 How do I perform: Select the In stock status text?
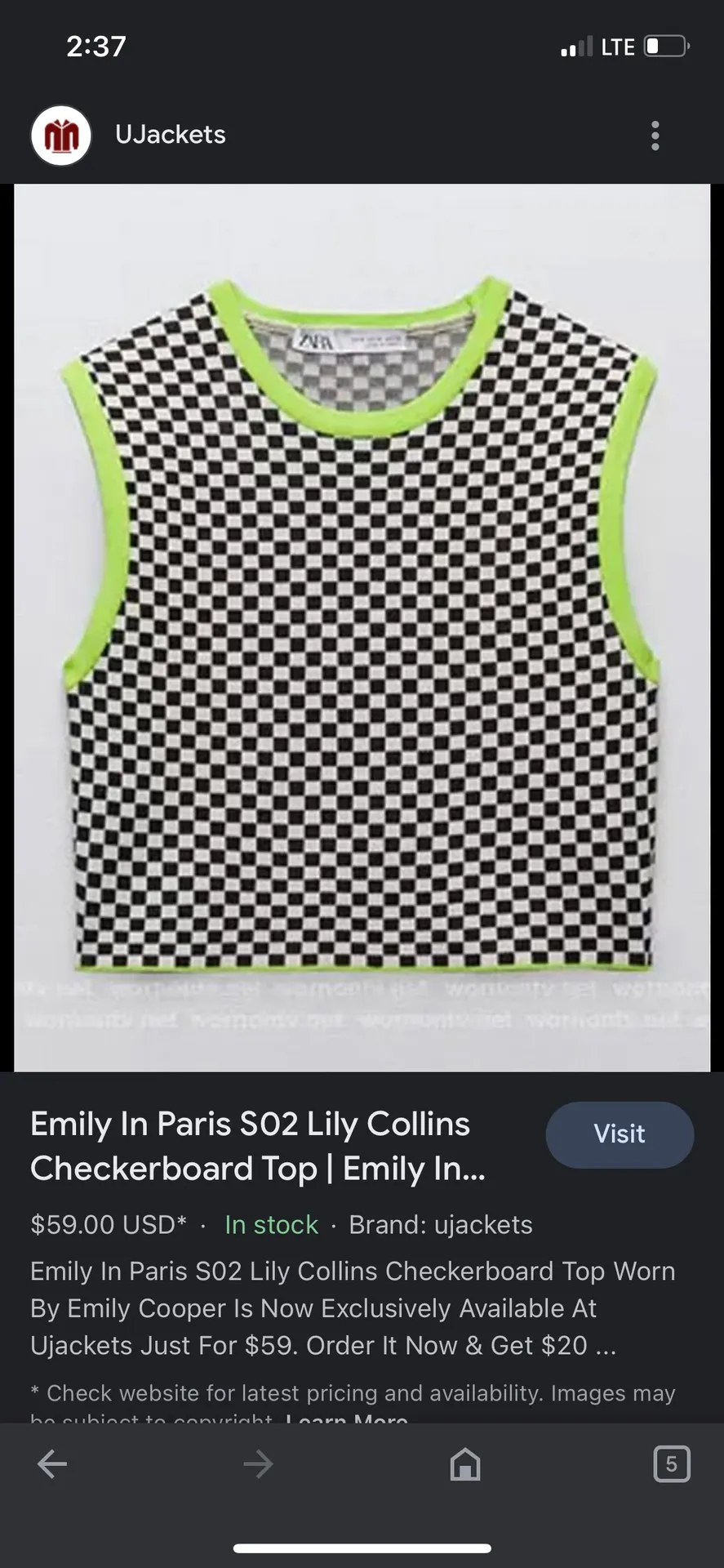271,1225
